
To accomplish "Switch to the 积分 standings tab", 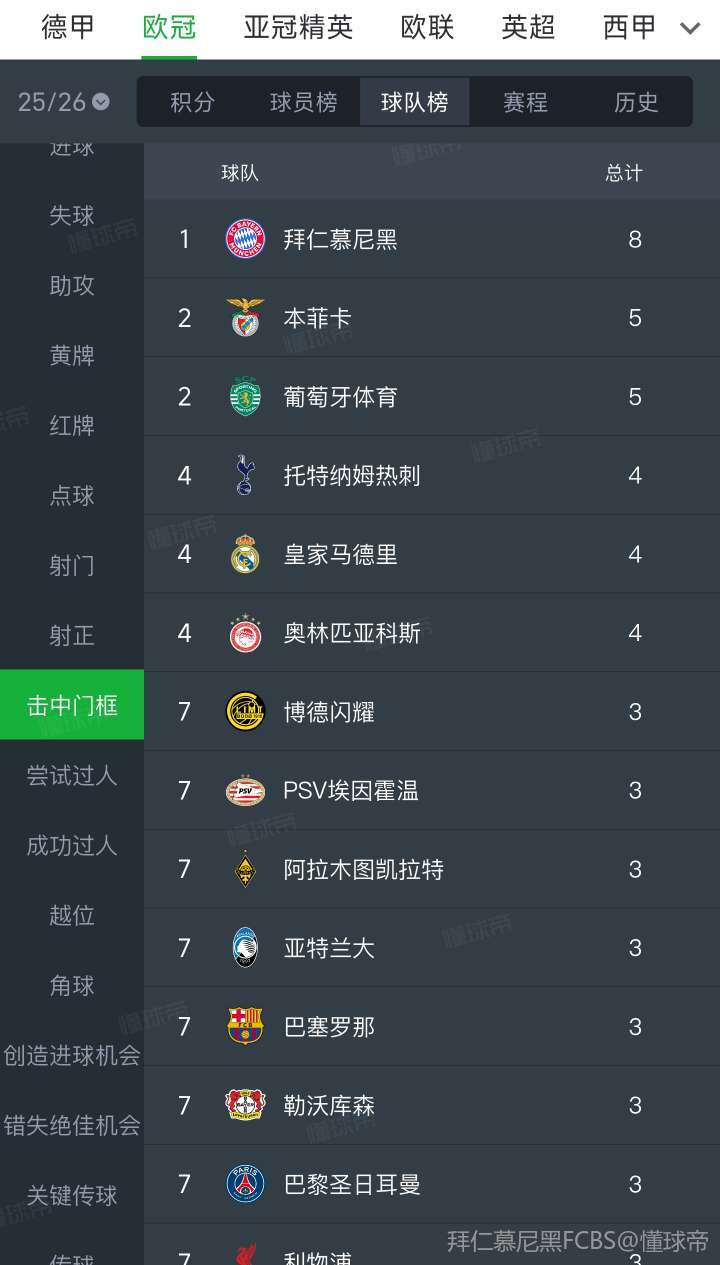I will coord(192,102).
